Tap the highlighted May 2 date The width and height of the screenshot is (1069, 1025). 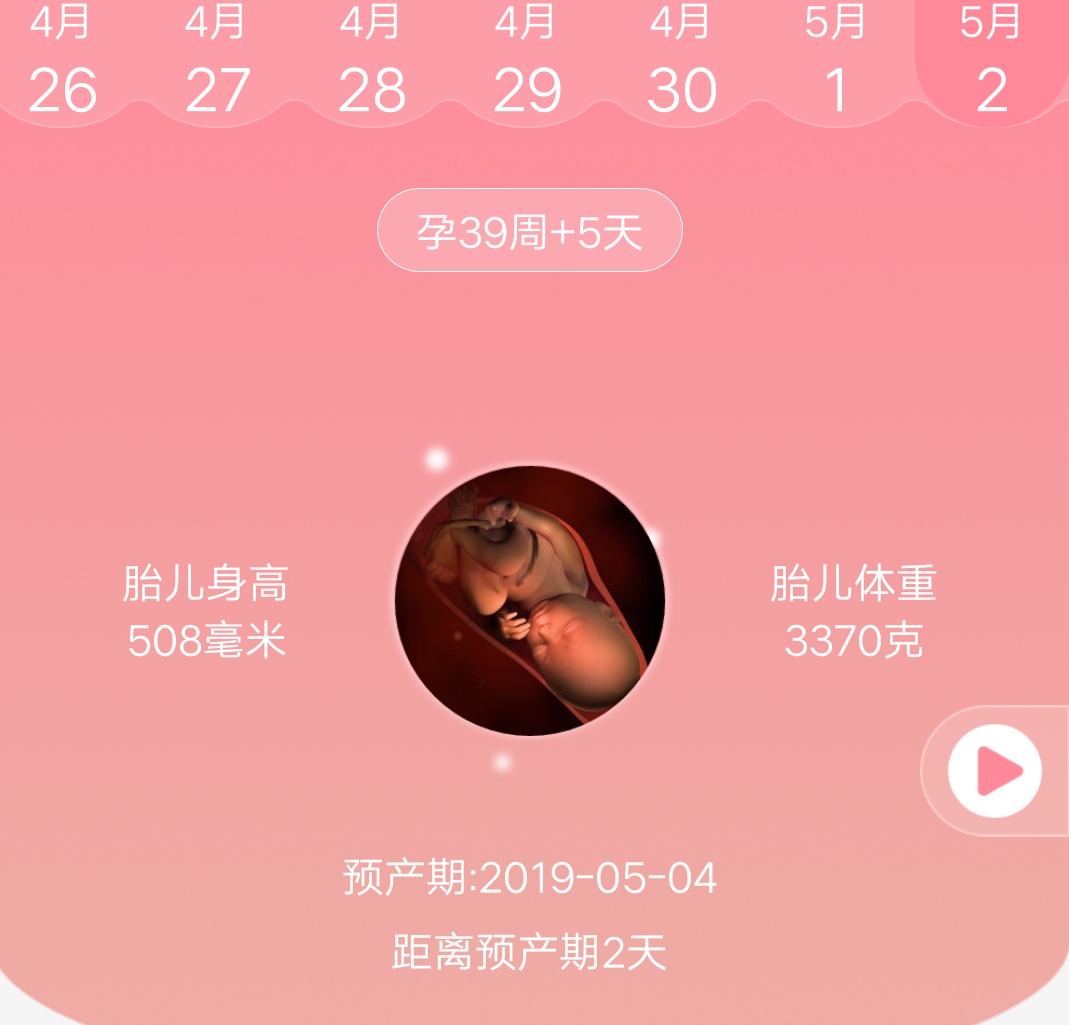991,62
